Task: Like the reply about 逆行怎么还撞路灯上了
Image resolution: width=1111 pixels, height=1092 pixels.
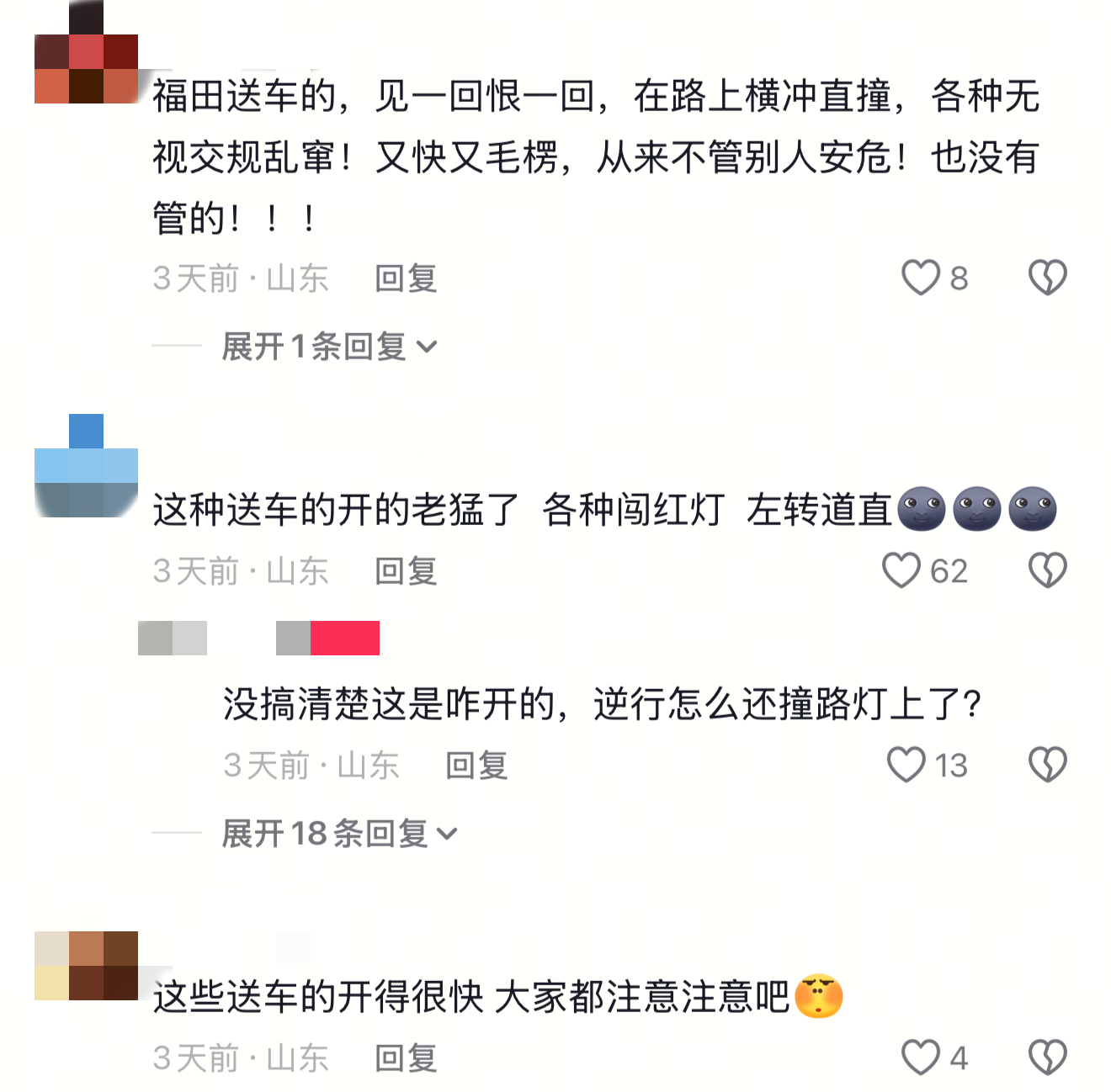Action: coord(906,765)
